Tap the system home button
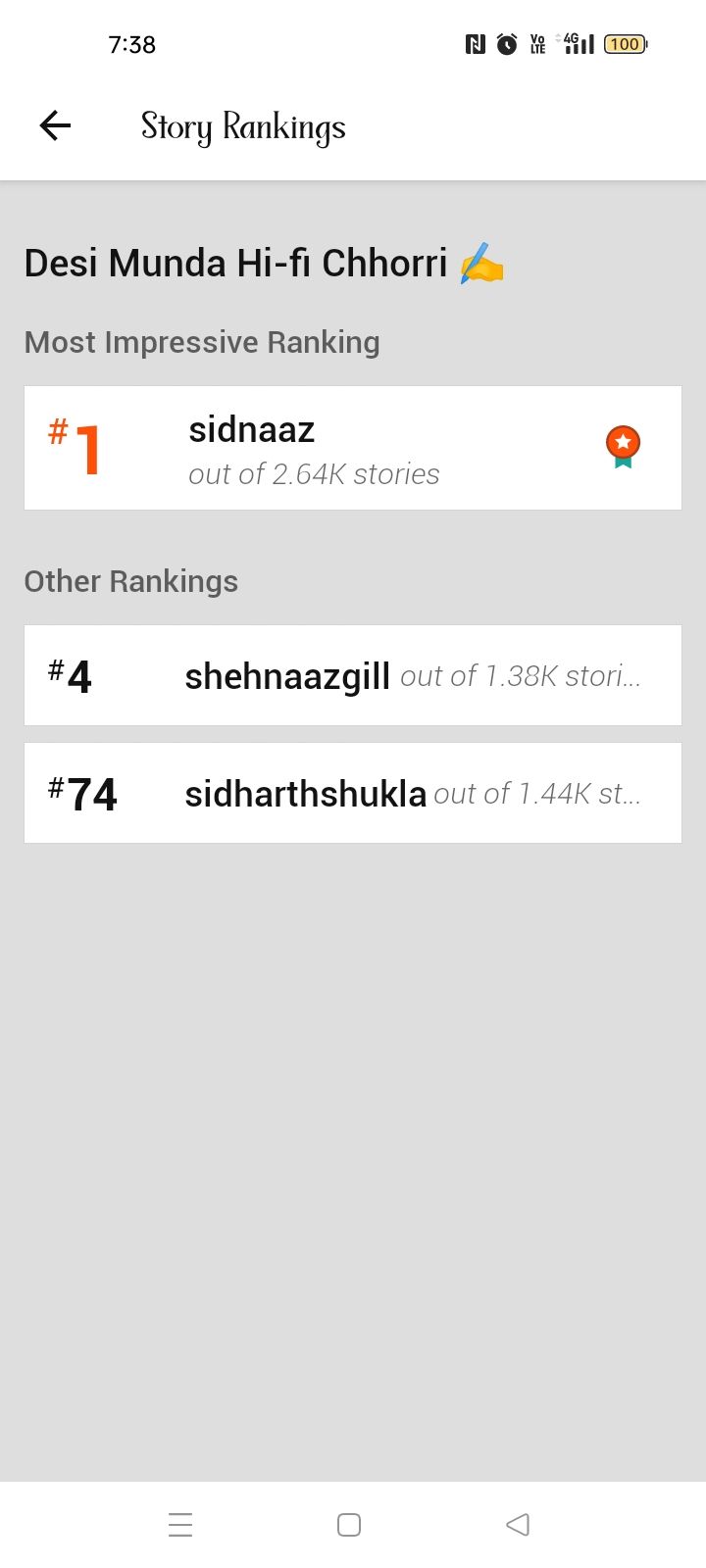Viewport: 706px width, 1568px height. [x=349, y=1525]
